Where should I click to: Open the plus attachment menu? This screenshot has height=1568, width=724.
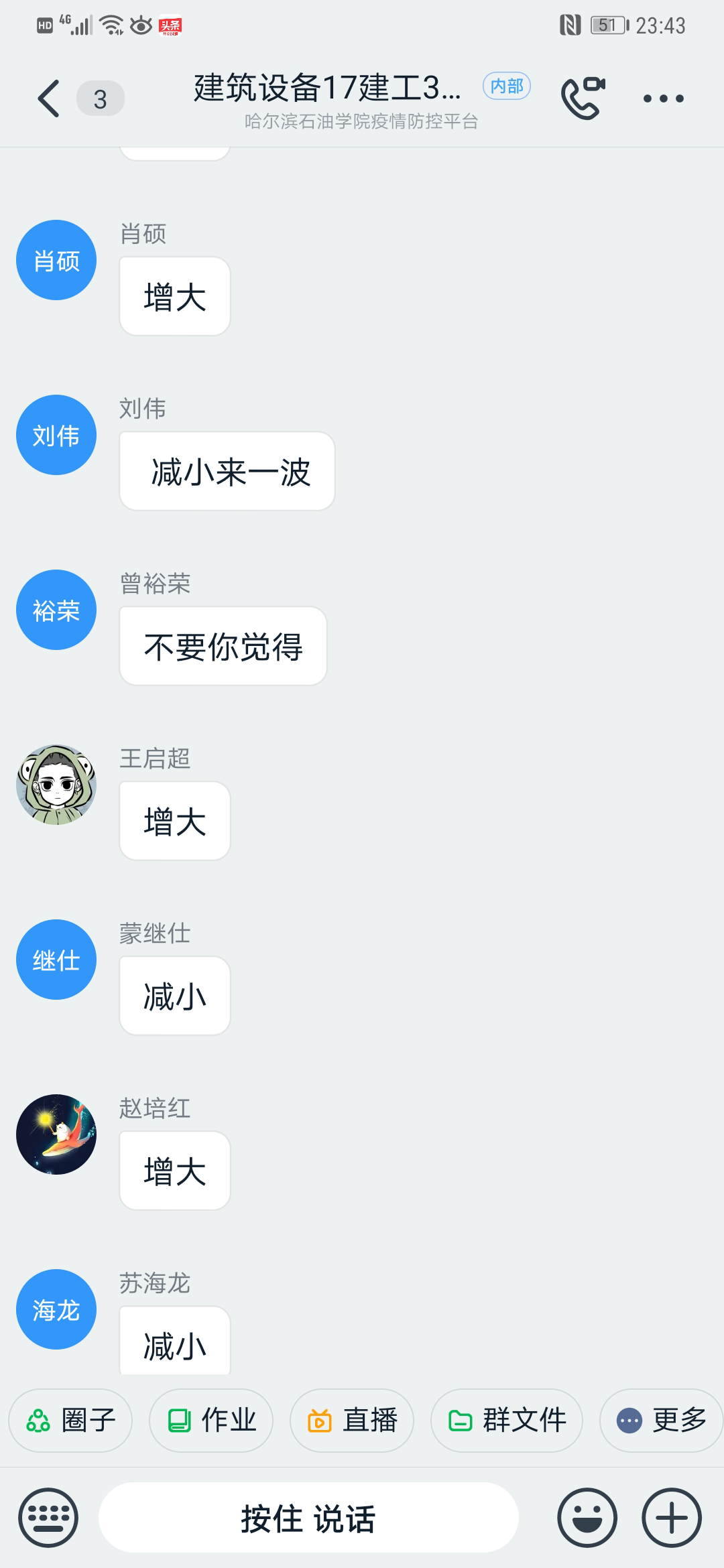672,1518
